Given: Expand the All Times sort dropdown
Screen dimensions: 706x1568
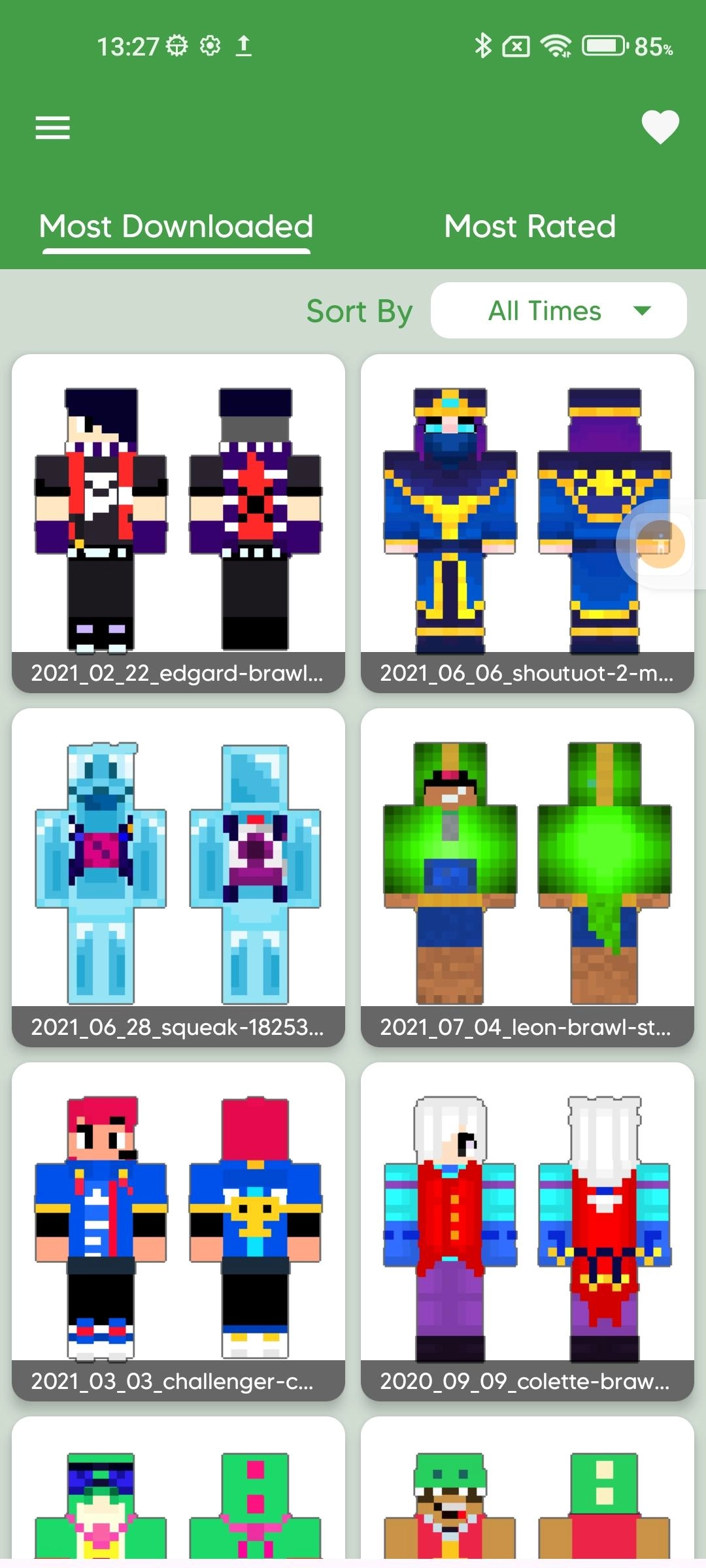Looking at the screenshot, I should 558,310.
